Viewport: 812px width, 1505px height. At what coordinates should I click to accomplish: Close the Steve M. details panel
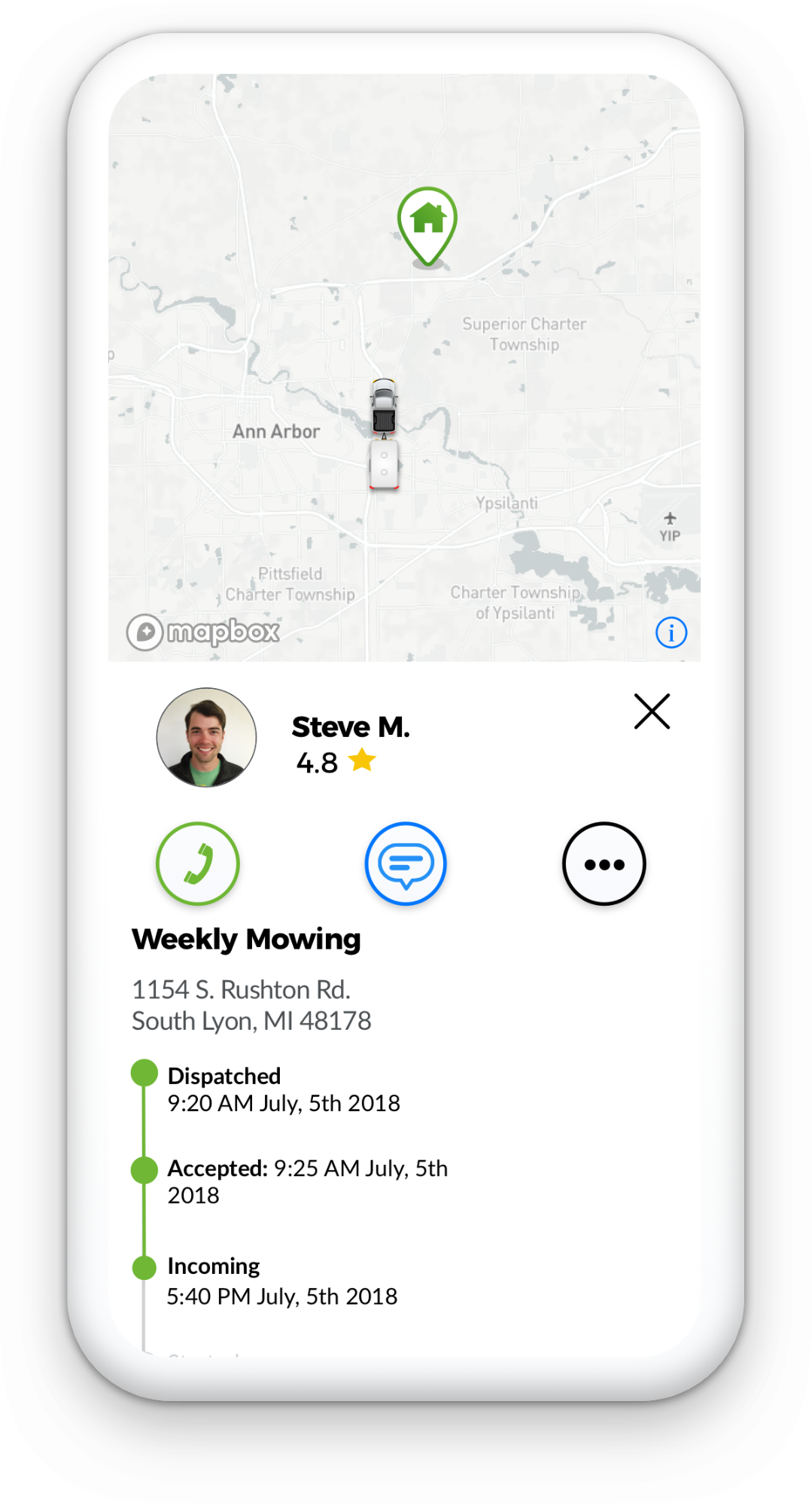point(652,711)
